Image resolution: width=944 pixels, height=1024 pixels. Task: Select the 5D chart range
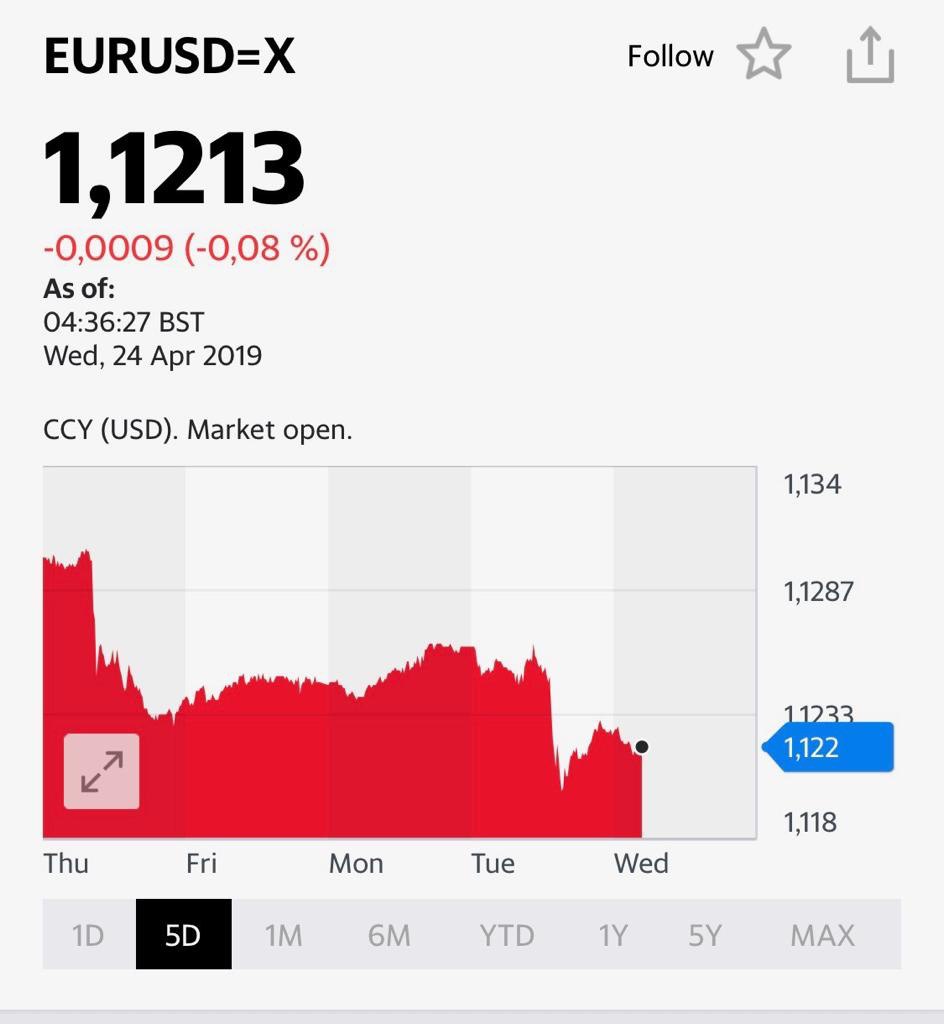tap(183, 935)
